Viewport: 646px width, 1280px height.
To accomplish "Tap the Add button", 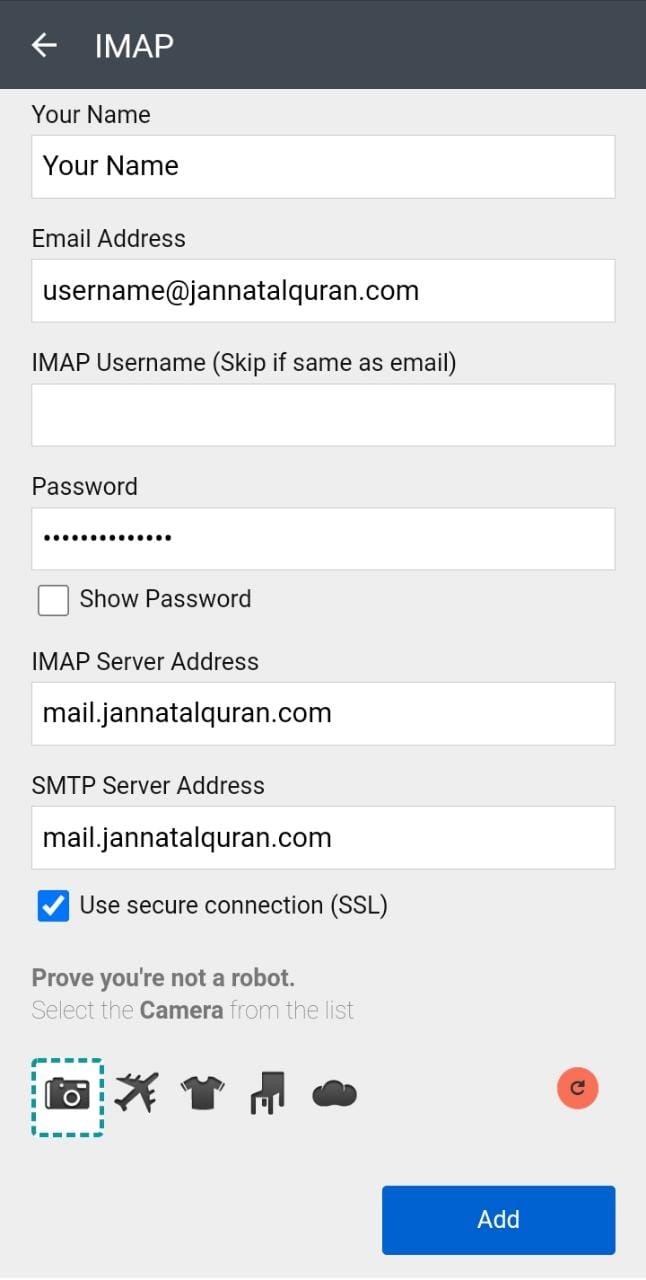I will (498, 1220).
